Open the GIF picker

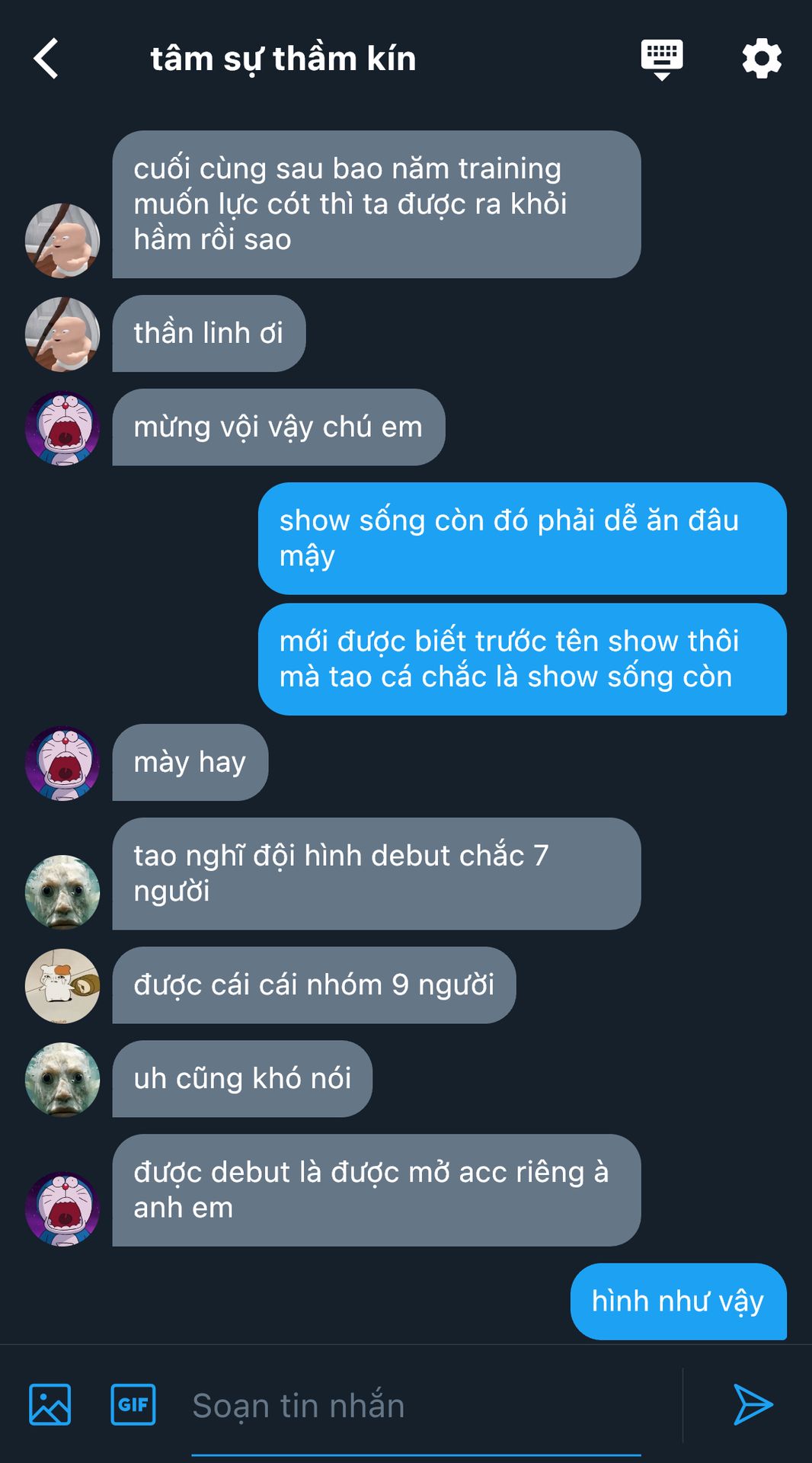click(x=133, y=1404)
